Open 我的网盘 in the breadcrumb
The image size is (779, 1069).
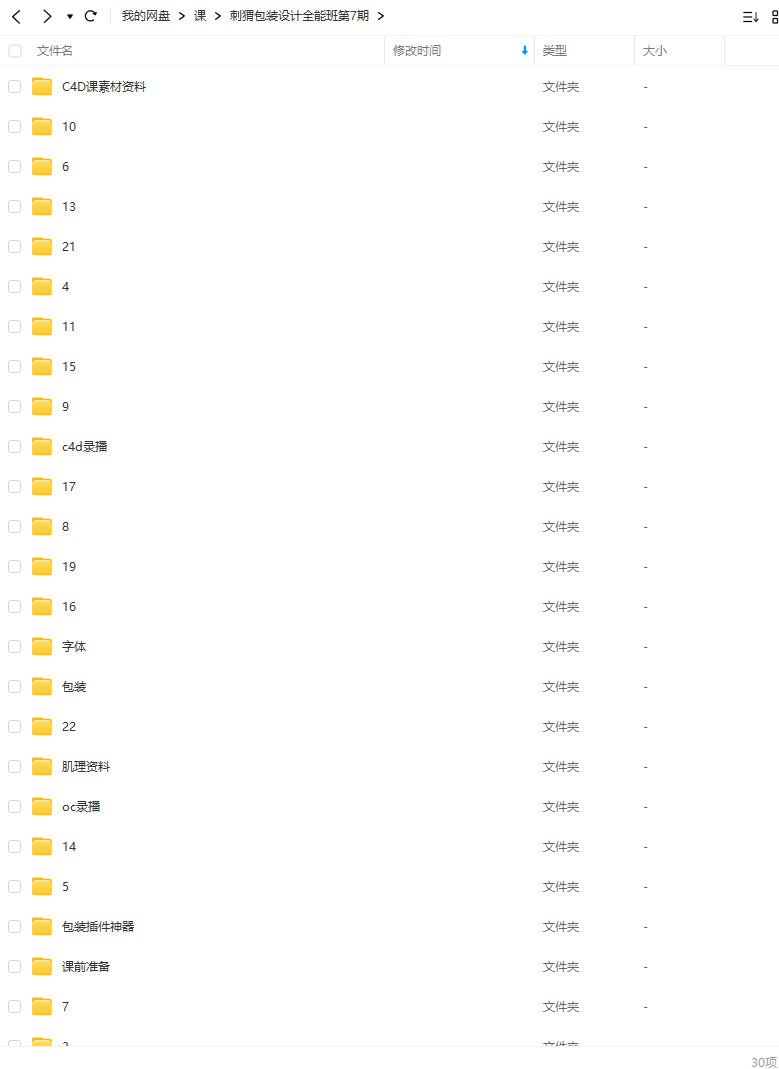coord(146,16)
